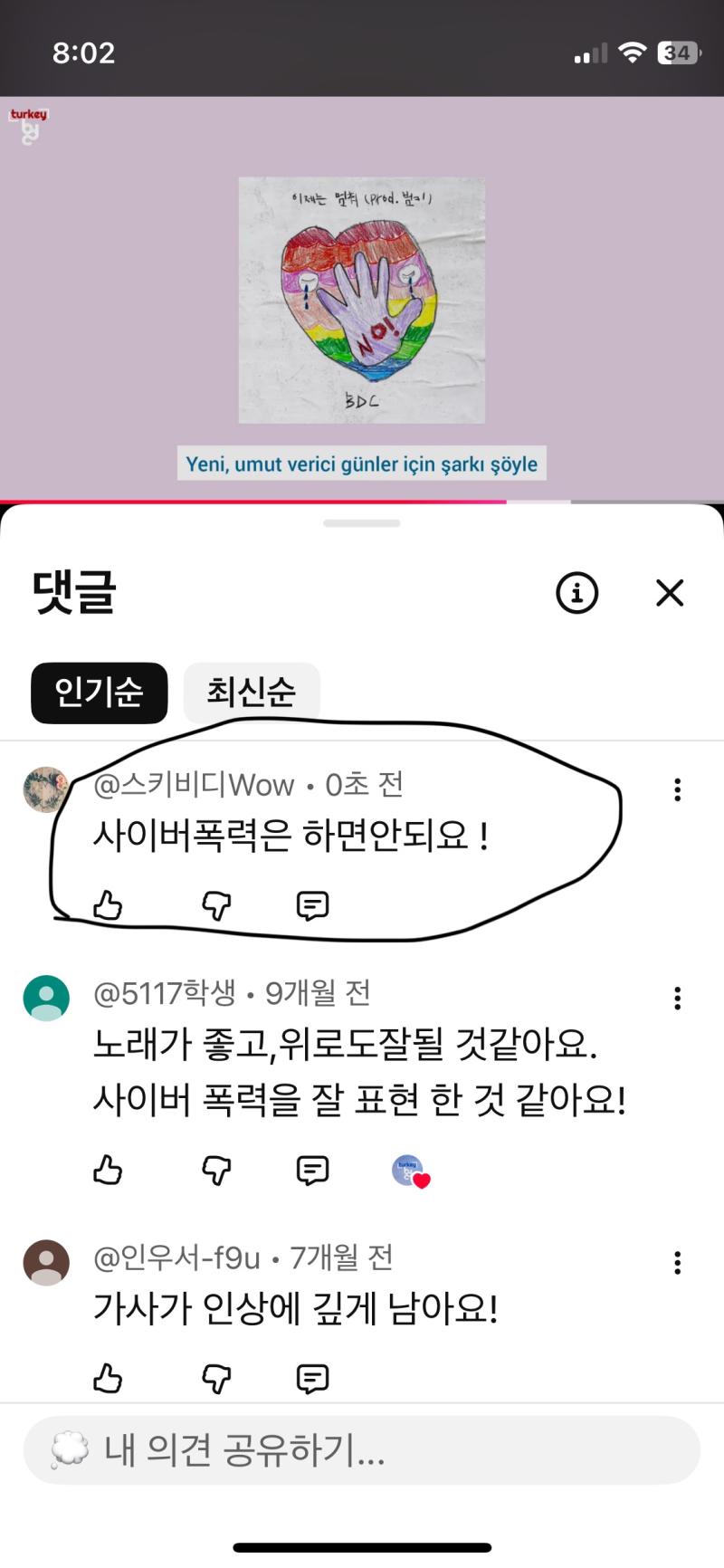Dislike the comment by @인우서-f9u
The width and height of the screenshot is (724, 1568).
click(x=216, y=1379)
